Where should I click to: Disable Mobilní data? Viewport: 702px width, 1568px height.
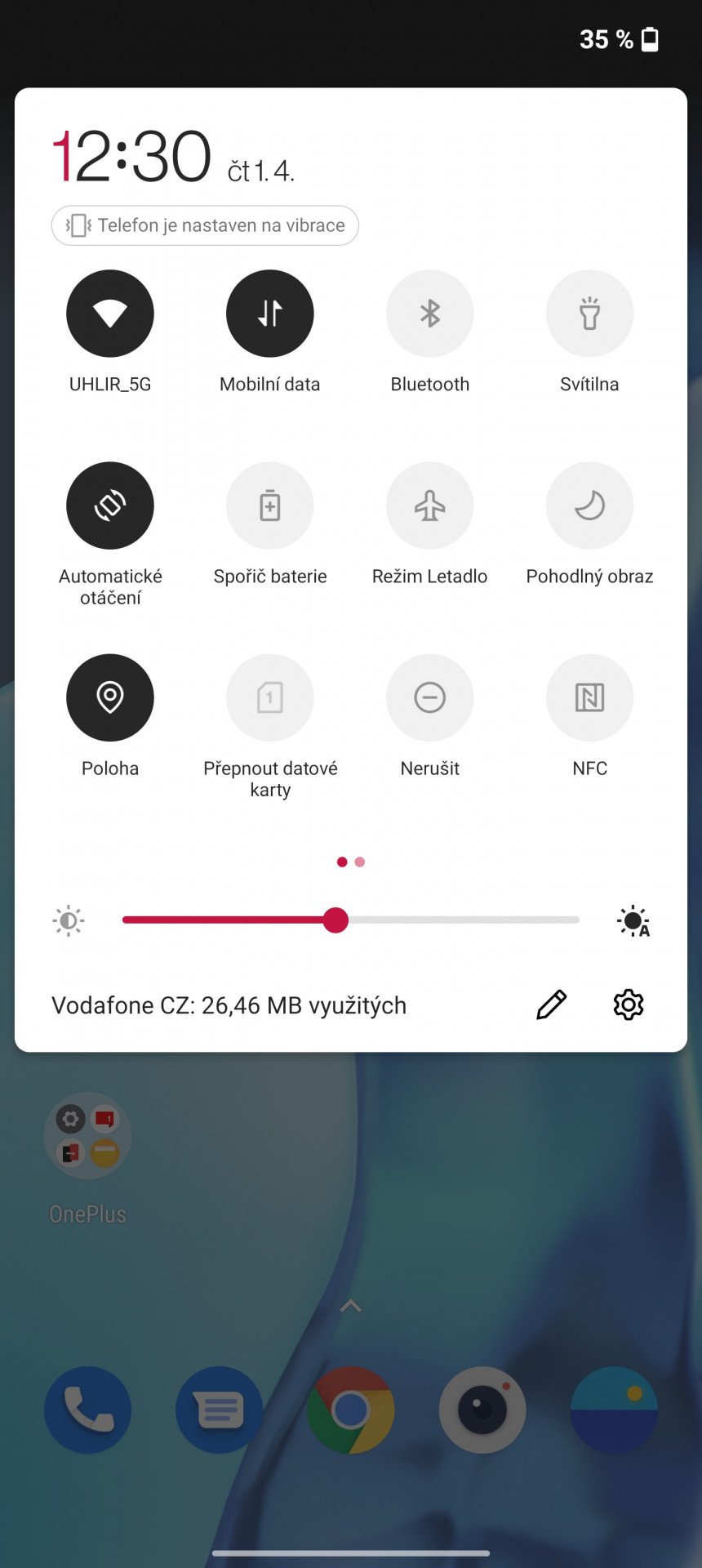point(270,314)
